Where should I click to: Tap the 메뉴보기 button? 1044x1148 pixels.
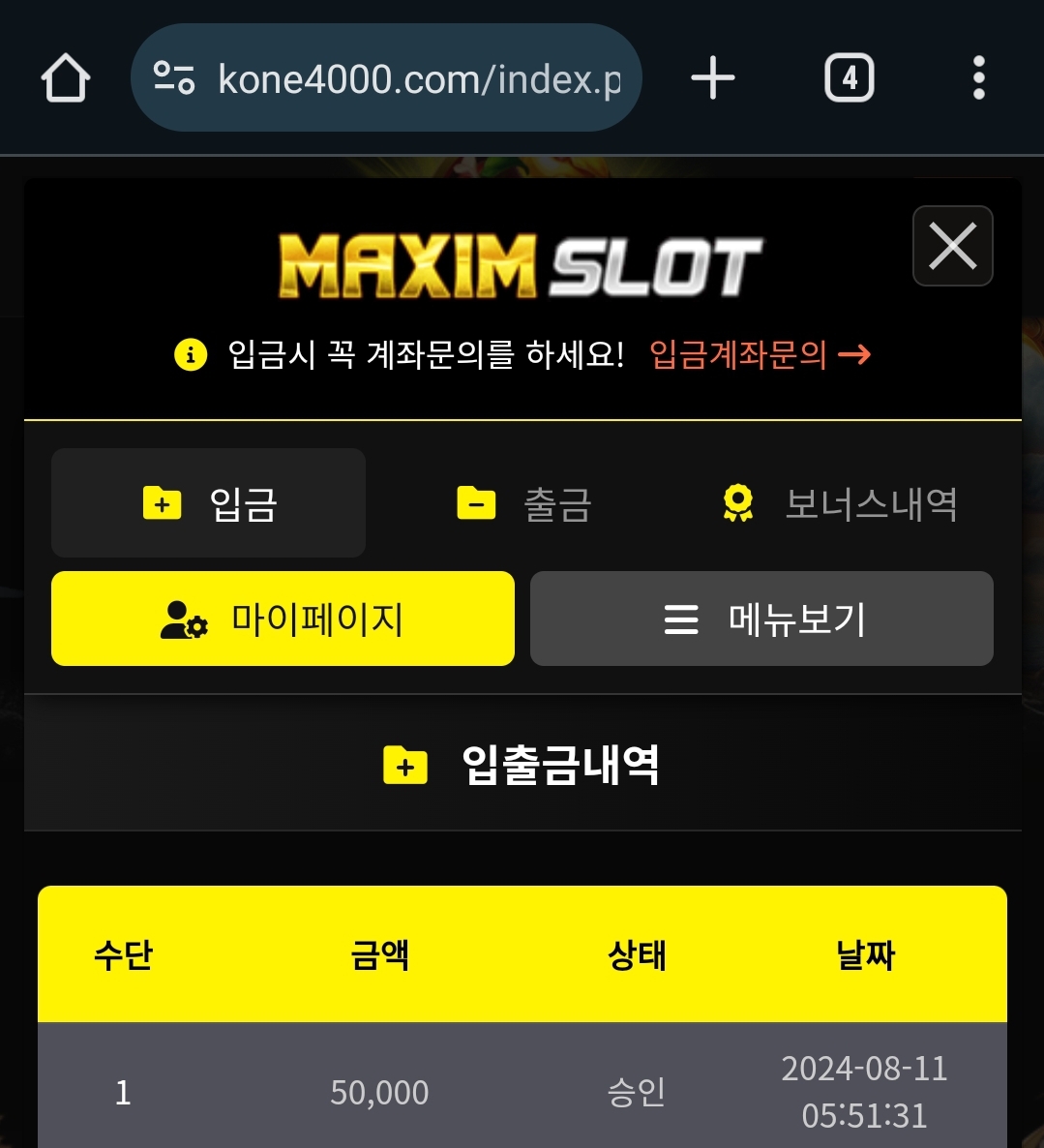[761, 619]
